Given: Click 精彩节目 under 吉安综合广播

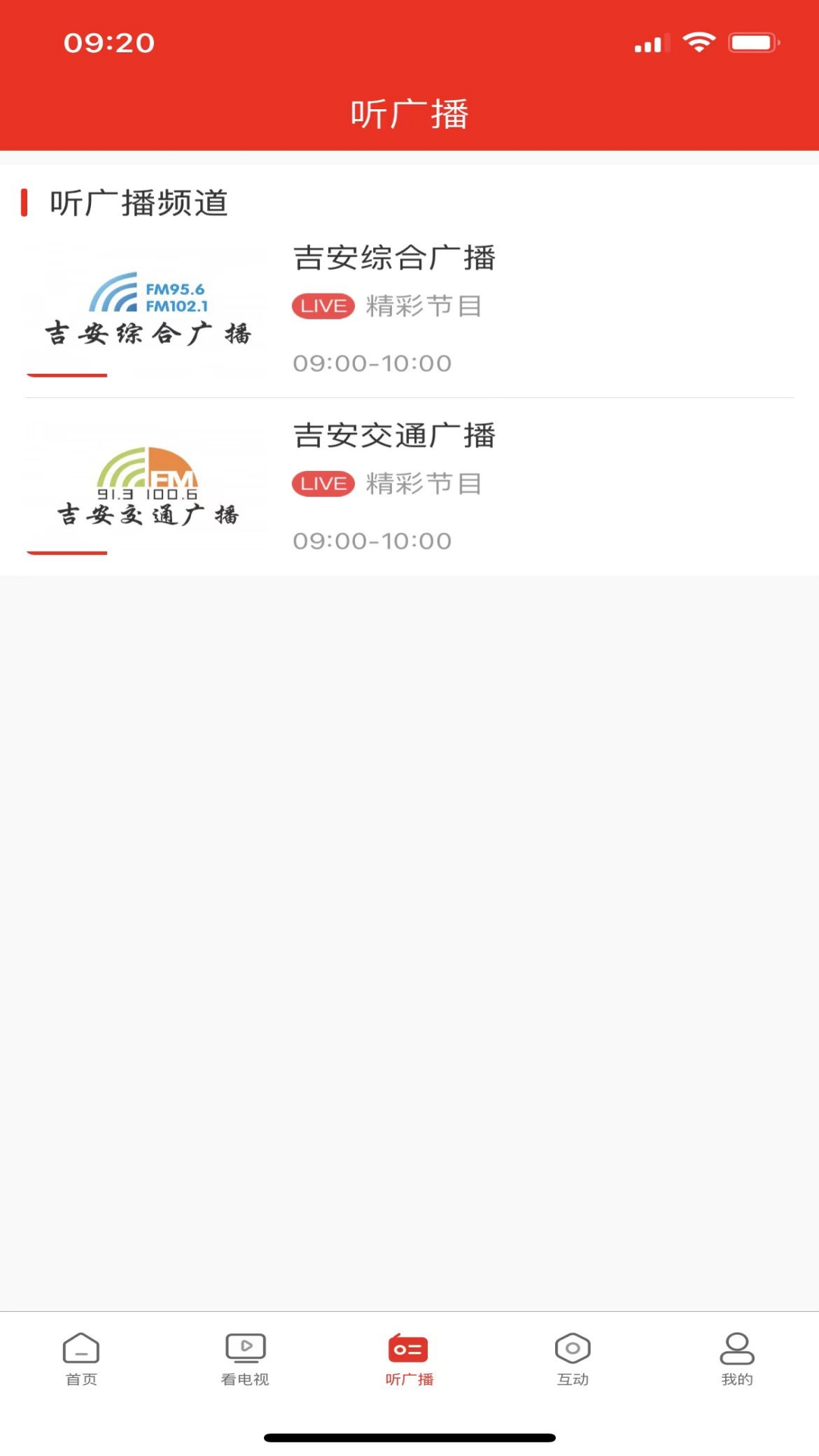Looking at the screenshot, I should pos(422,306).
